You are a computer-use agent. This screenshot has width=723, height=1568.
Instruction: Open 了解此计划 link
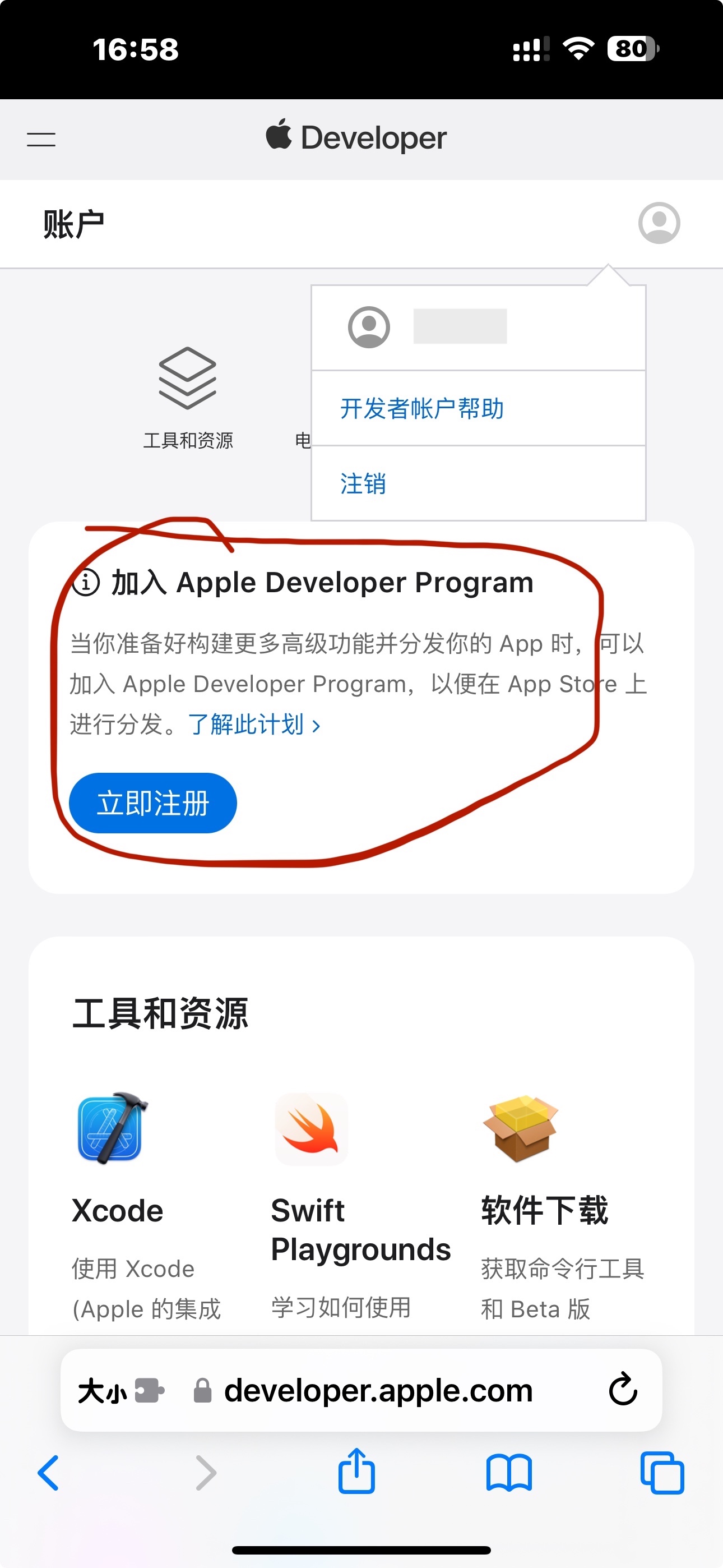point(254,725)
